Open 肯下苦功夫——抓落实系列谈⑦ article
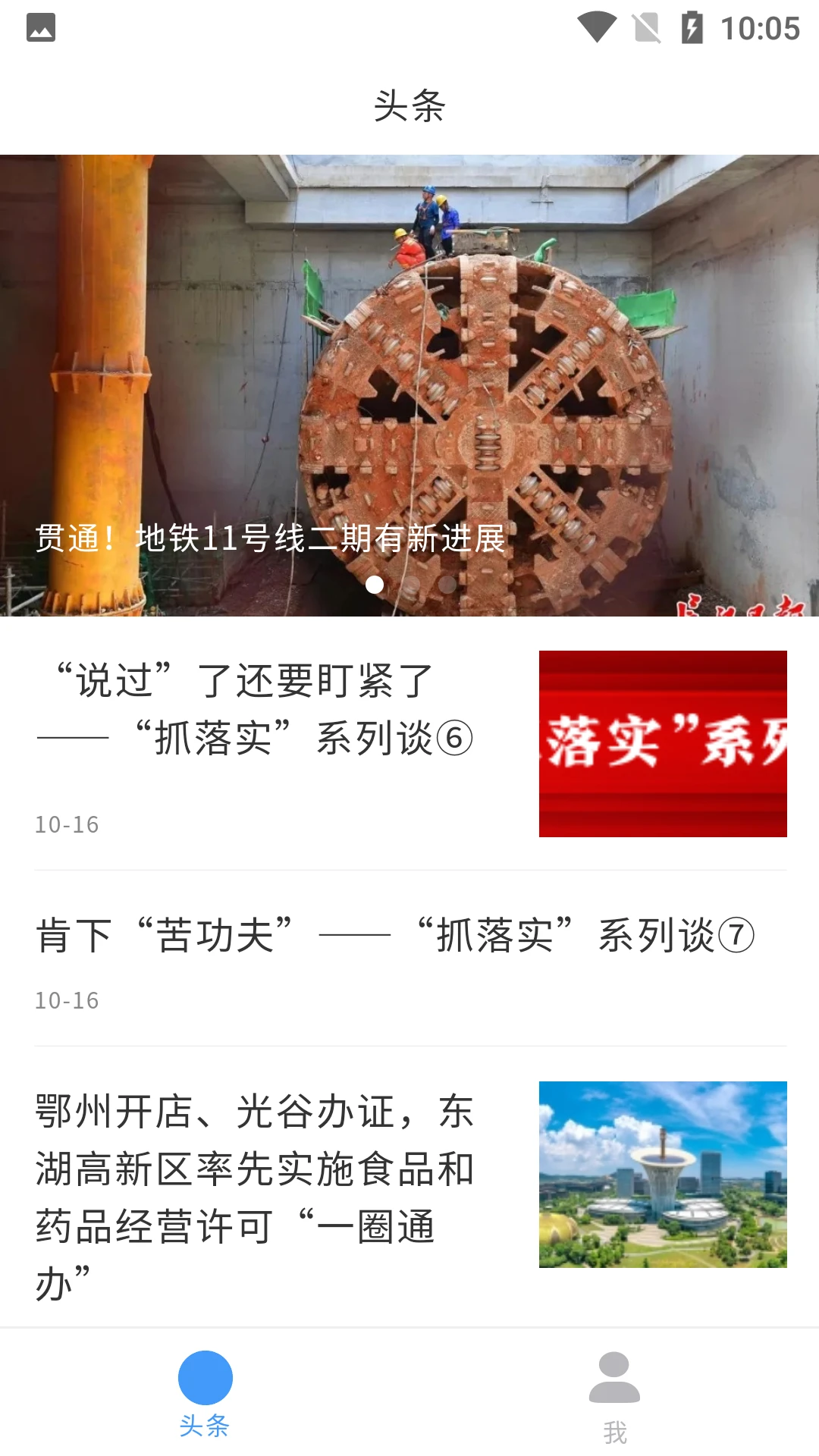Viewport: 819px width, 1456px height. click(394, 935)
